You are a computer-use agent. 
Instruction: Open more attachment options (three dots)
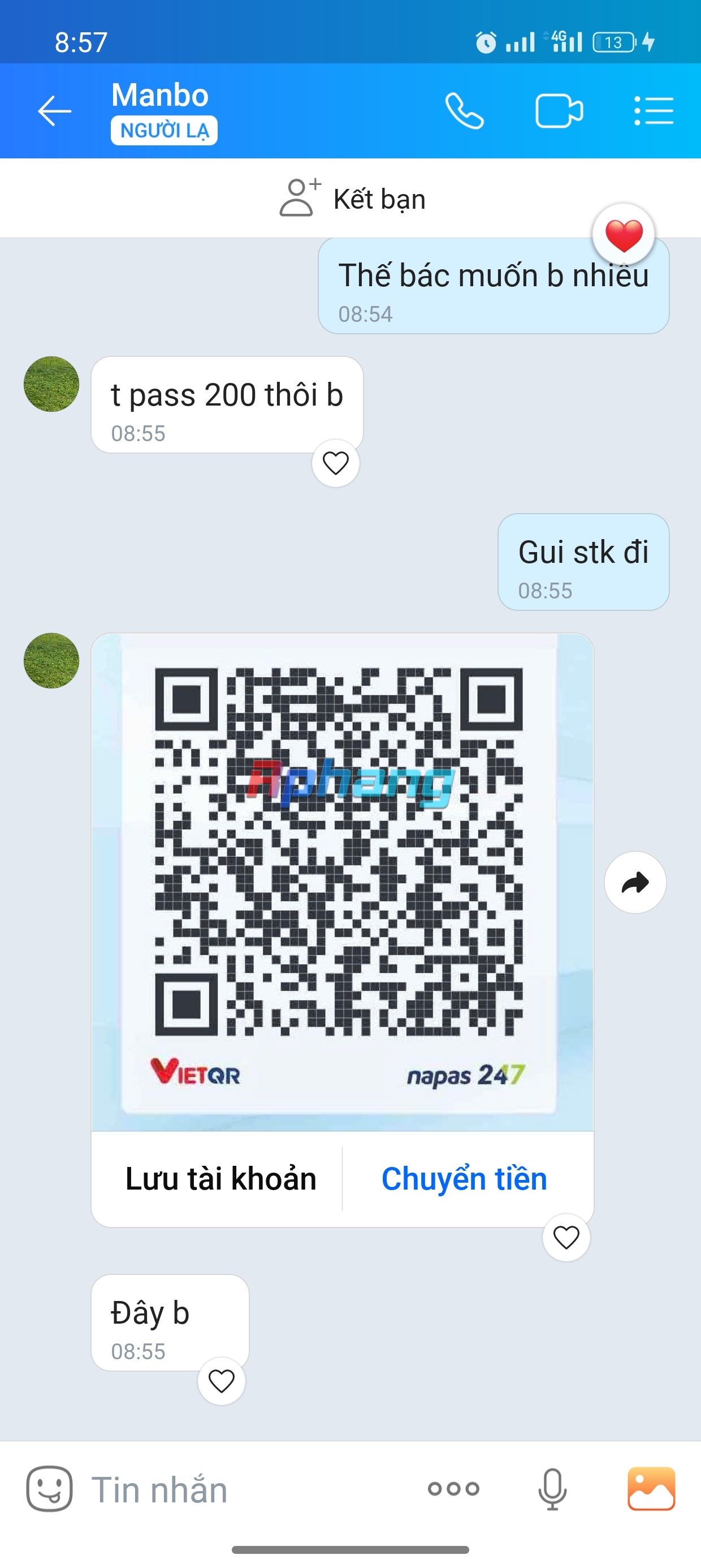(x=453, y=1489)
